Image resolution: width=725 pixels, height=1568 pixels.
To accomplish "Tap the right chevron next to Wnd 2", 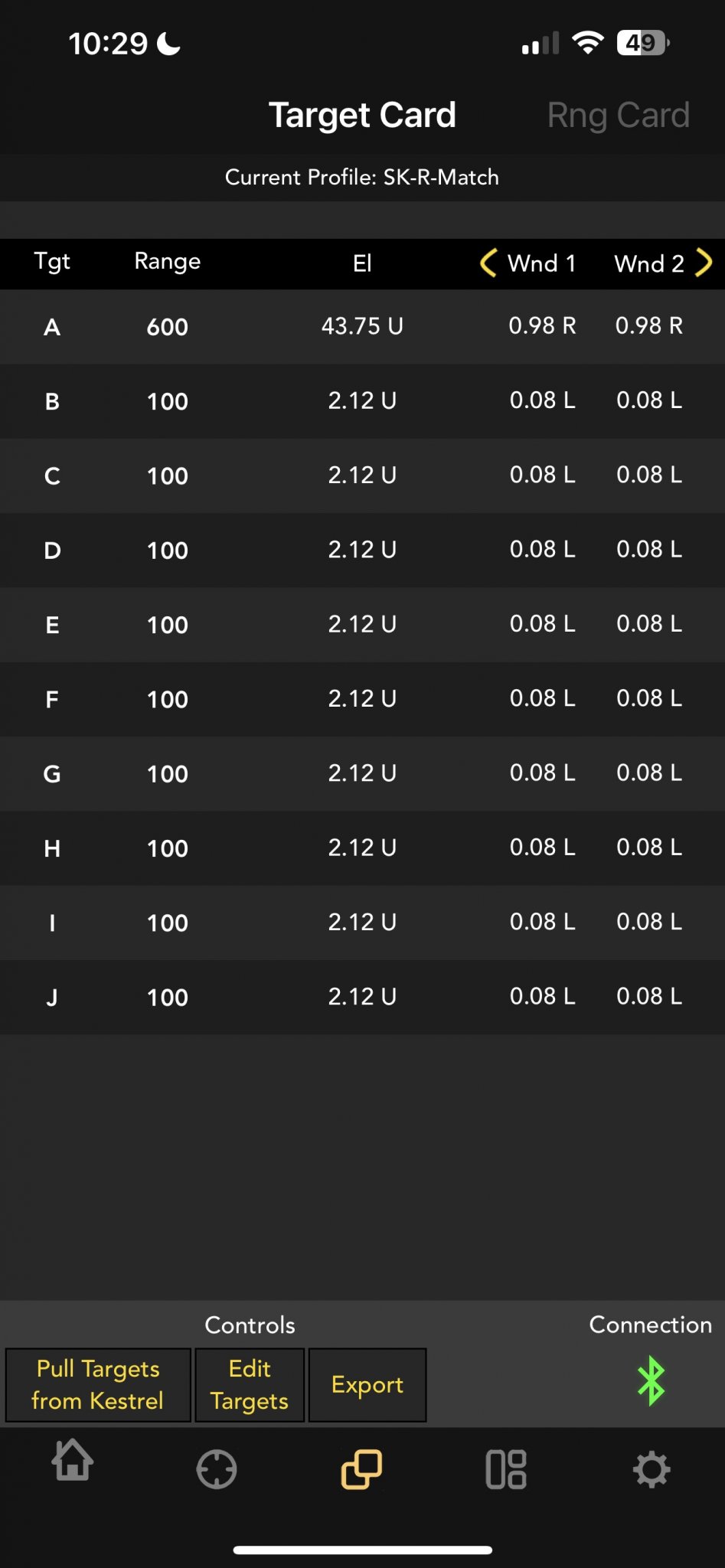I will [704, 263].
